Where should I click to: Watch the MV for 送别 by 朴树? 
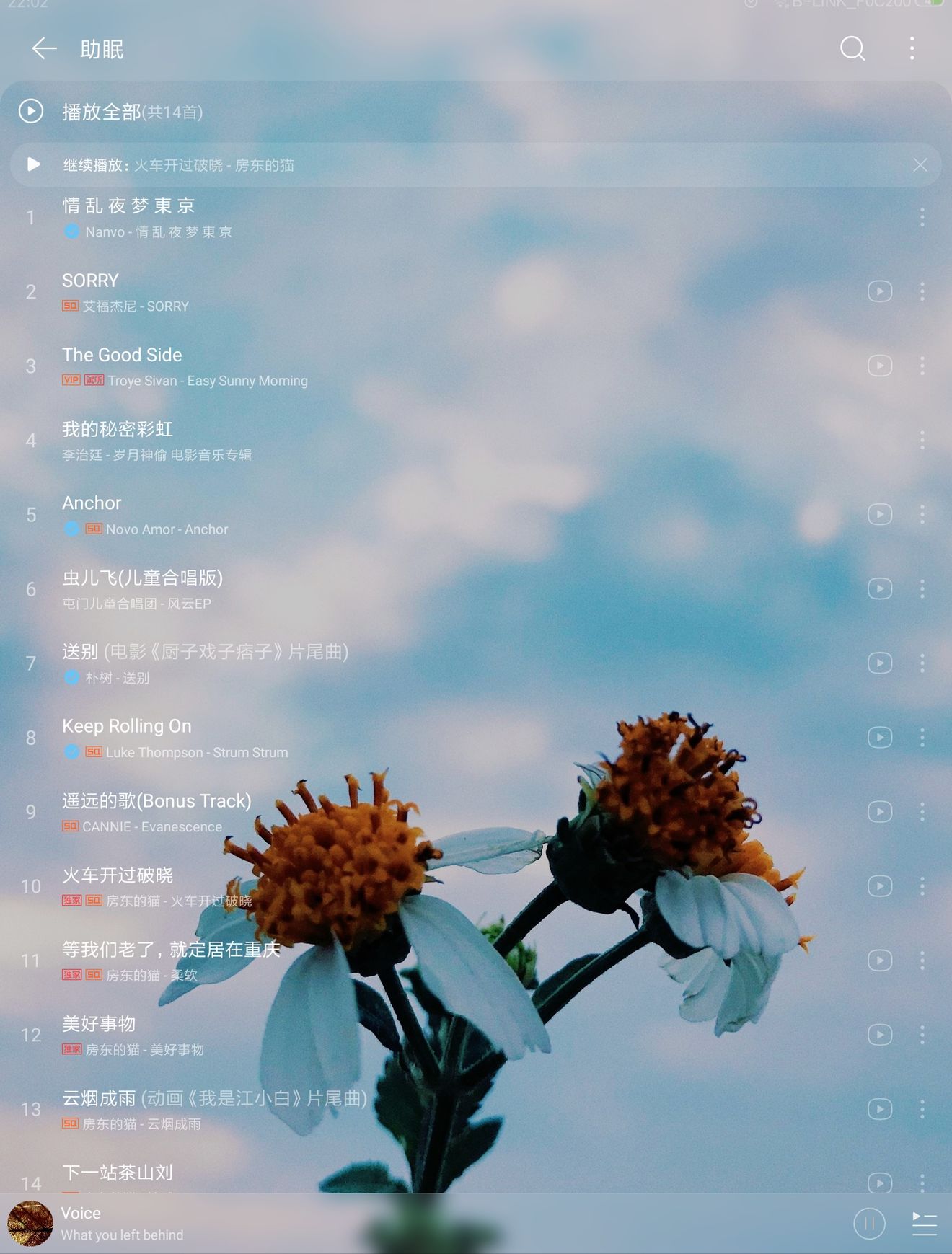pos(879,663)
